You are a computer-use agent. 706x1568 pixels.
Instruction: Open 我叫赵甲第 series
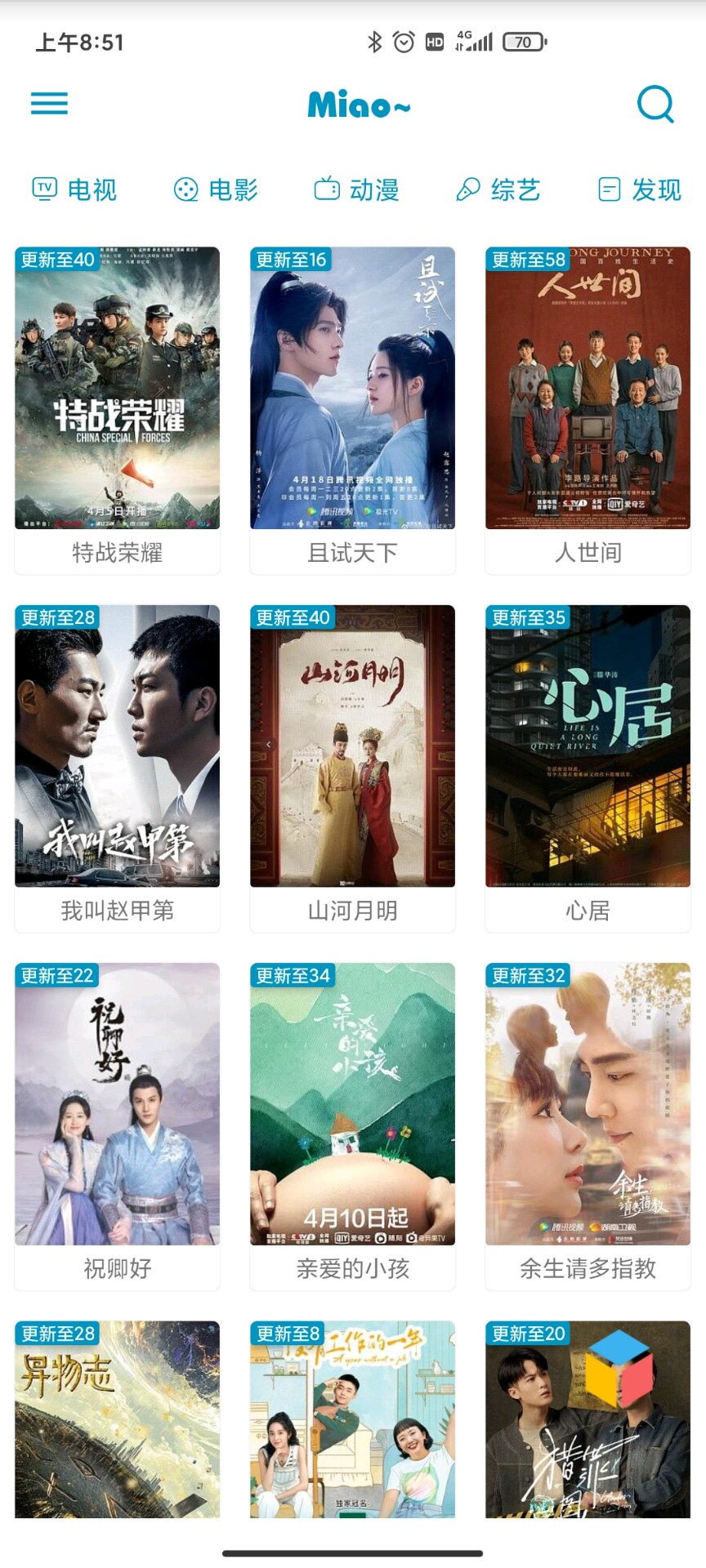pyautogui.click(x=118, y=746)
